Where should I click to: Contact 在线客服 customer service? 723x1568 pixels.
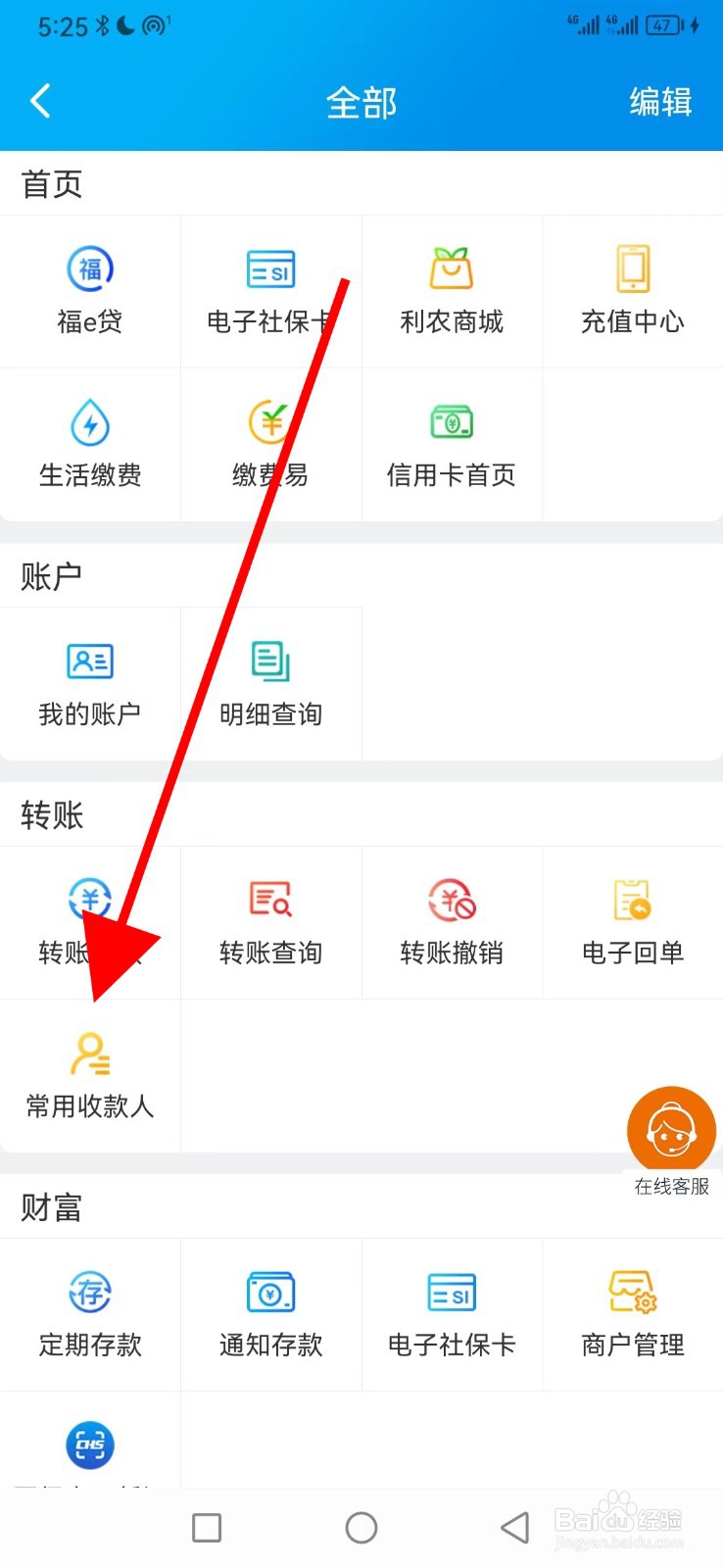671,1130
